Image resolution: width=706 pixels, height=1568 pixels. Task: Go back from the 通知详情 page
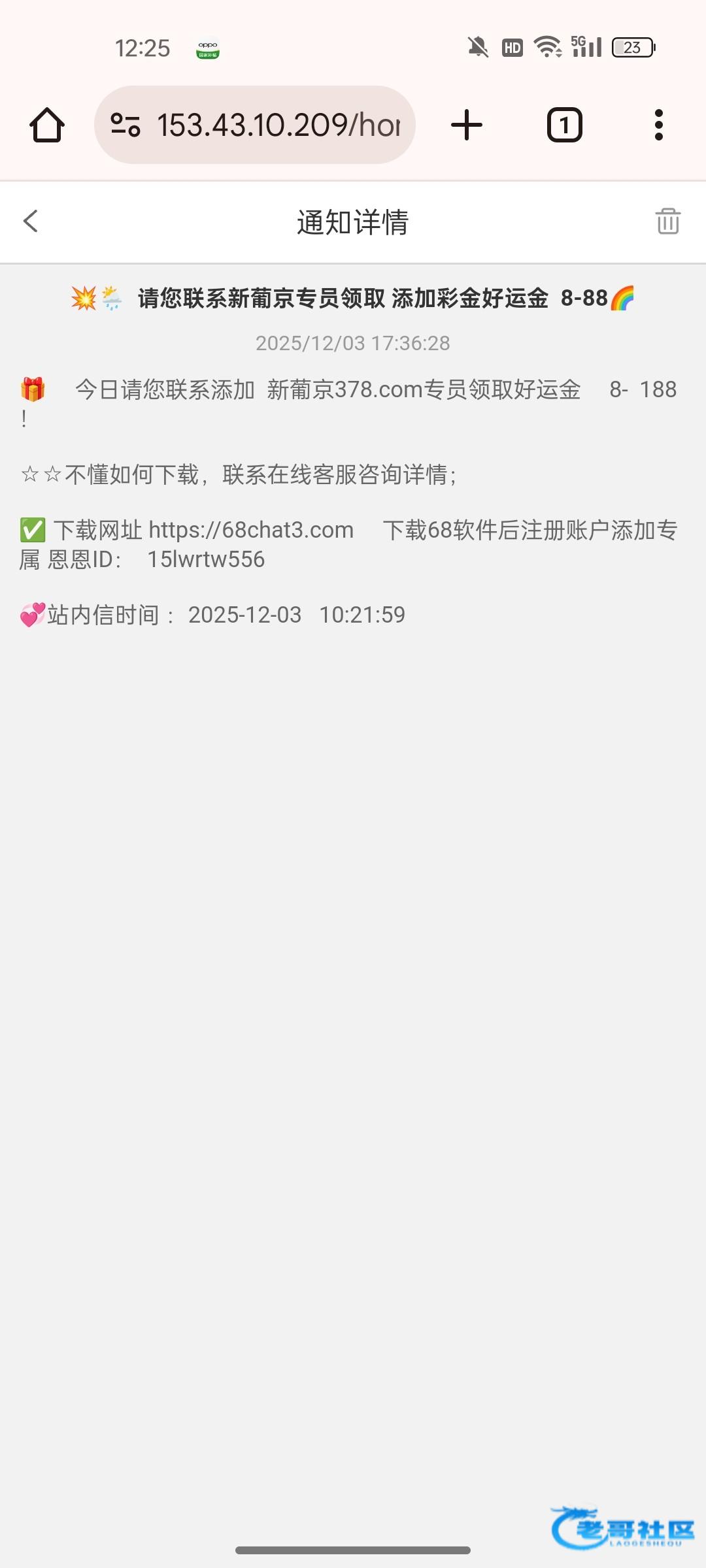[x=31, y=221]
